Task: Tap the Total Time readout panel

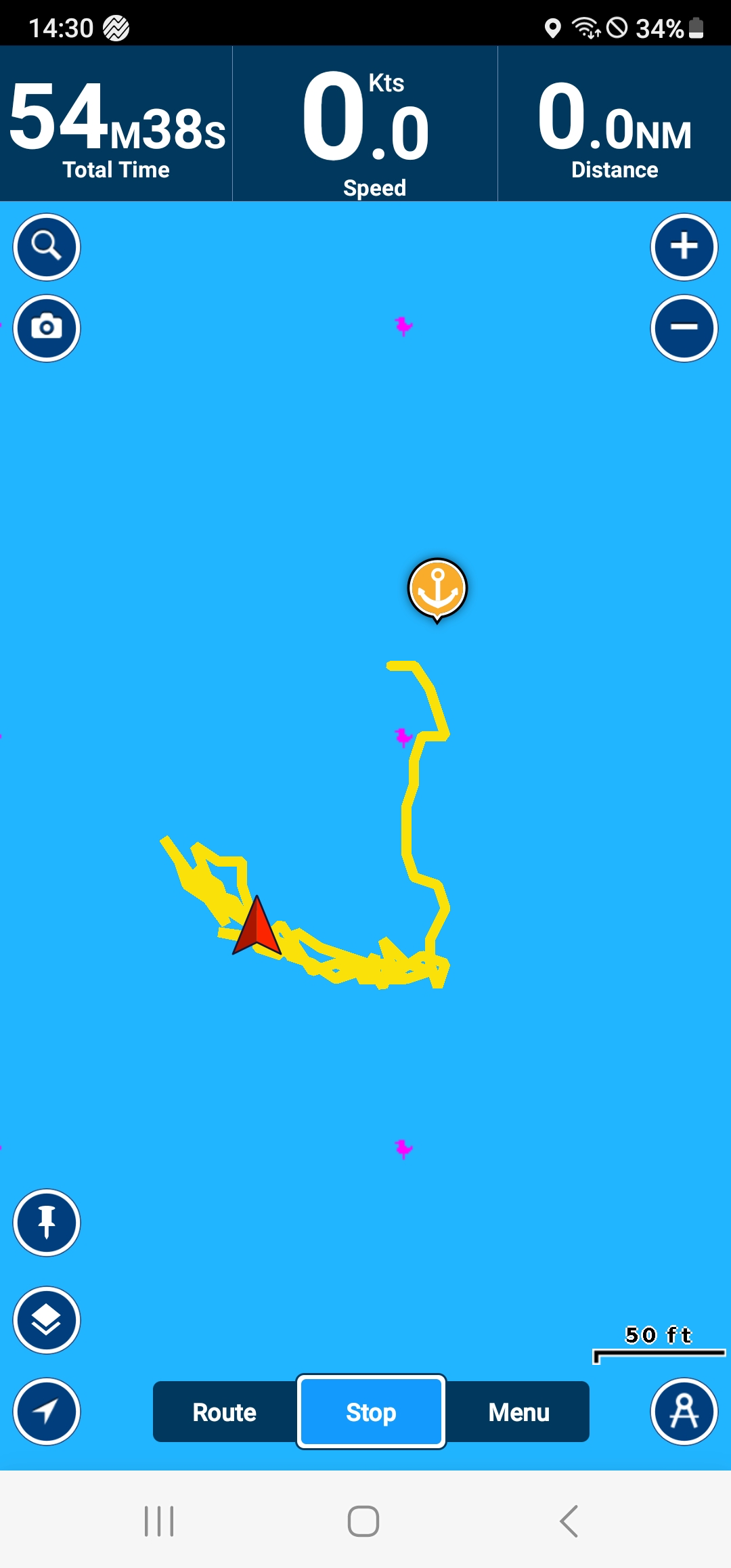Action: [x=116, y=124]
